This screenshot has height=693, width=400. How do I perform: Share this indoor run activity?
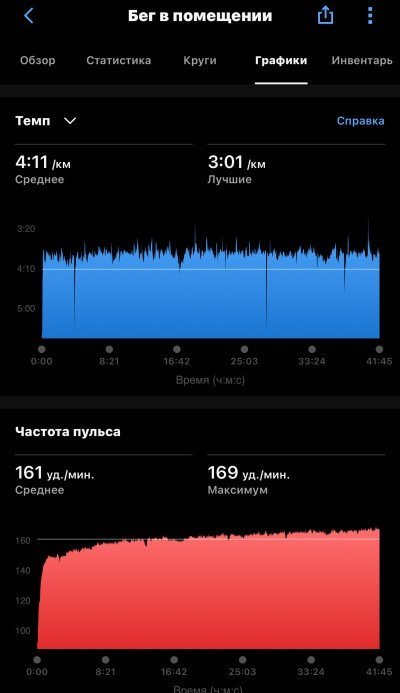click(x=325, y=15)
